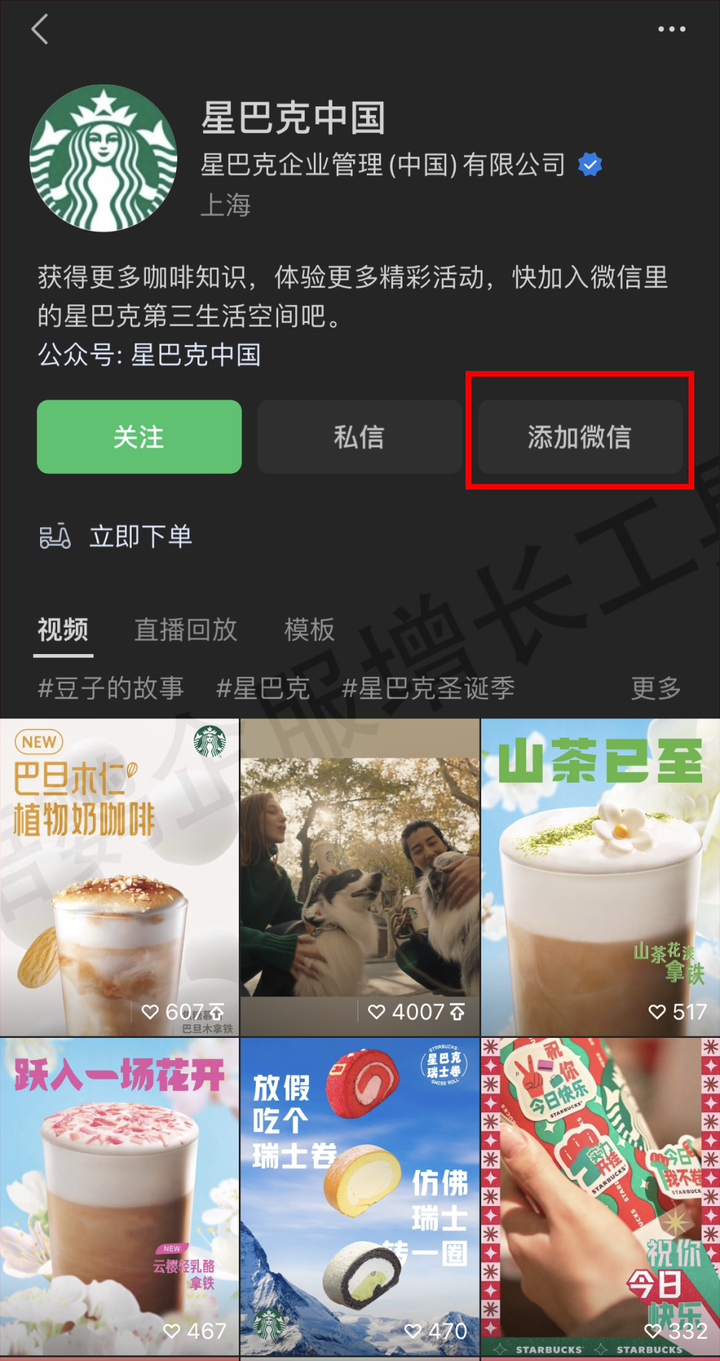Play the dog video with 4007 likes
This screenshot has width=720, height=1361.
(359, 876)
